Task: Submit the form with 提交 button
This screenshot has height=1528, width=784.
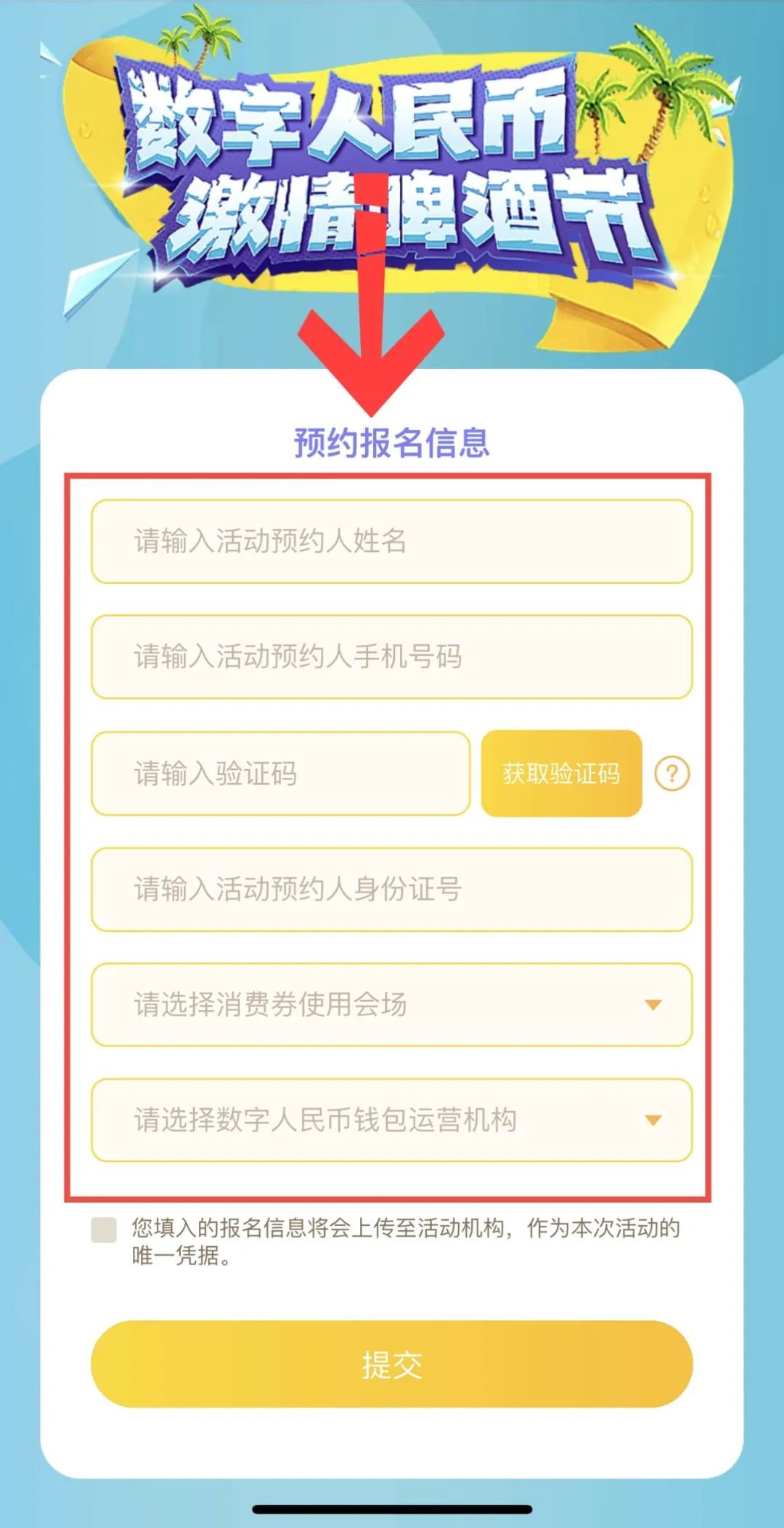Action: tap(392, 1365)
